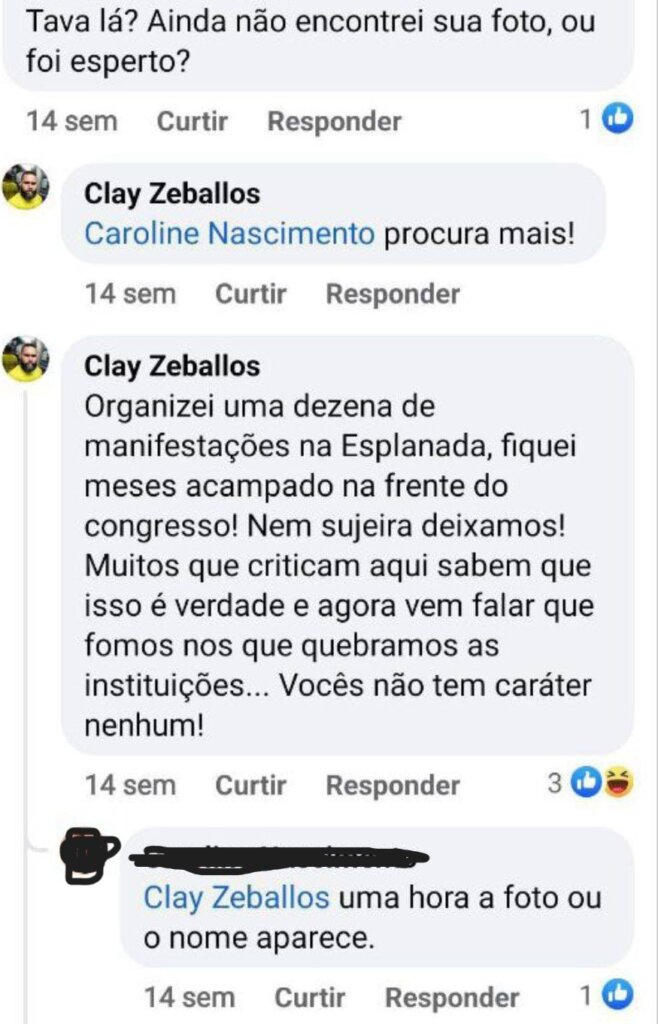Open Clay Zeballos profile from "procura mais!" comment
The width and height of the screenshot is (658, 1024).
[x=172, y=193]
